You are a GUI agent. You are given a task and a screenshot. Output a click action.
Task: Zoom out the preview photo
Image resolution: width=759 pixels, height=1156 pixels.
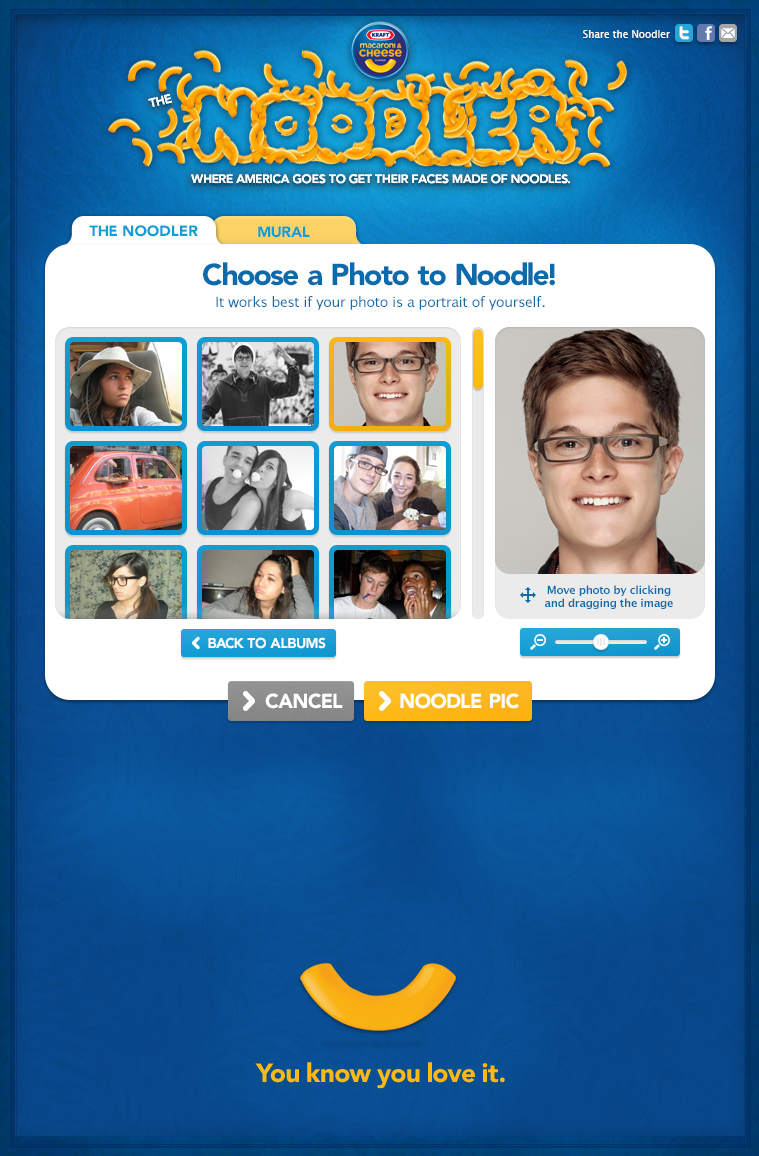(538, 643)
